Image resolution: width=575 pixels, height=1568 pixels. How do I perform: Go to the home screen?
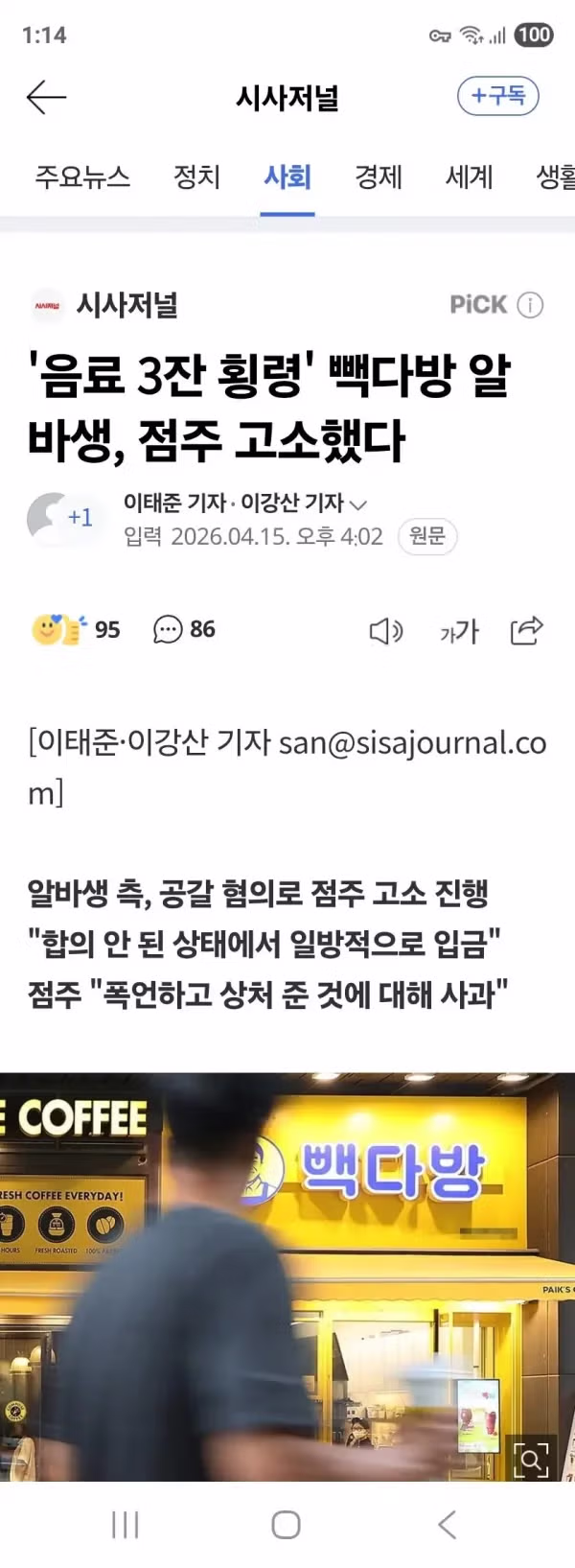click(286, 1524)
